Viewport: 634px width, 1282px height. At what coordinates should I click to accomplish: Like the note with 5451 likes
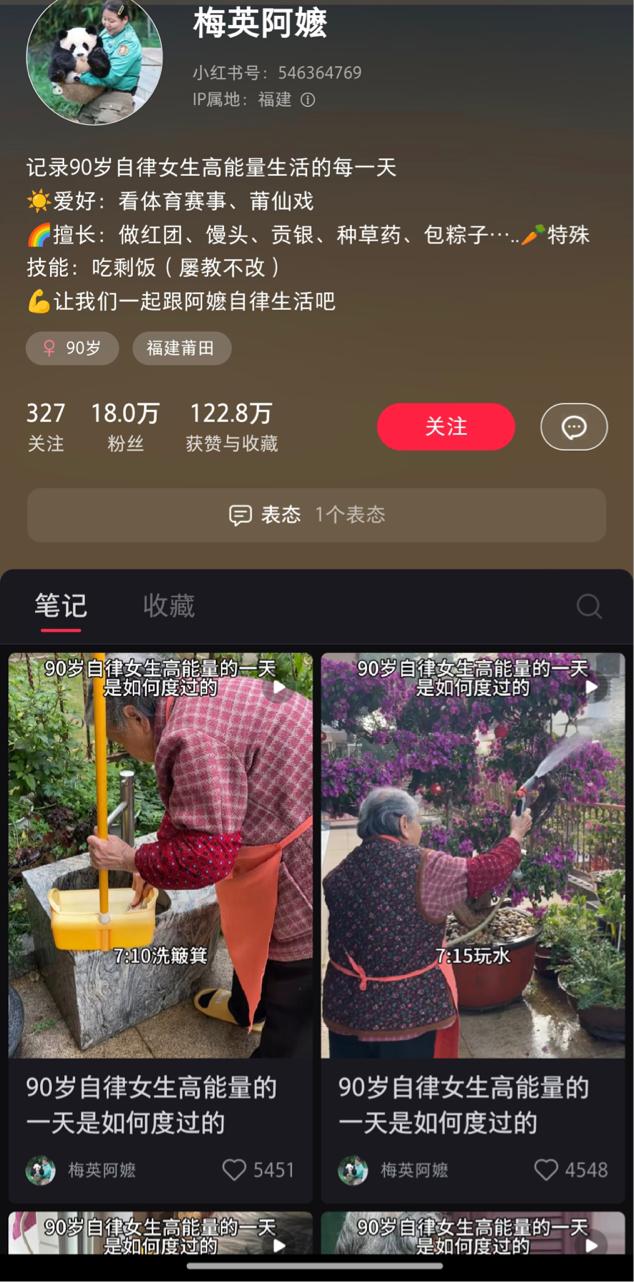[235, 1169]
